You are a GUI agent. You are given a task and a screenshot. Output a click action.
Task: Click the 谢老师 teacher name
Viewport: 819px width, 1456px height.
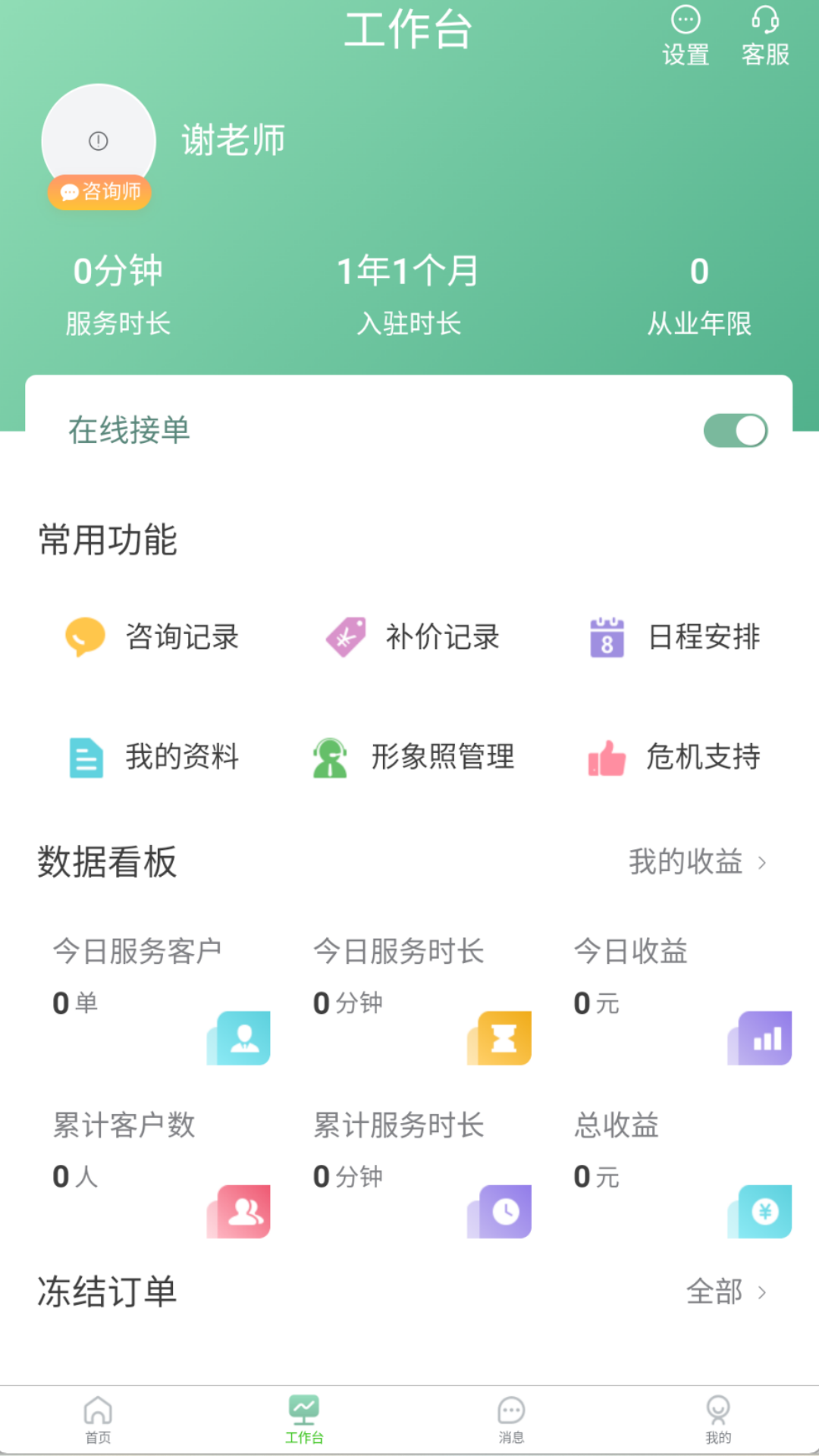point(232,140)
